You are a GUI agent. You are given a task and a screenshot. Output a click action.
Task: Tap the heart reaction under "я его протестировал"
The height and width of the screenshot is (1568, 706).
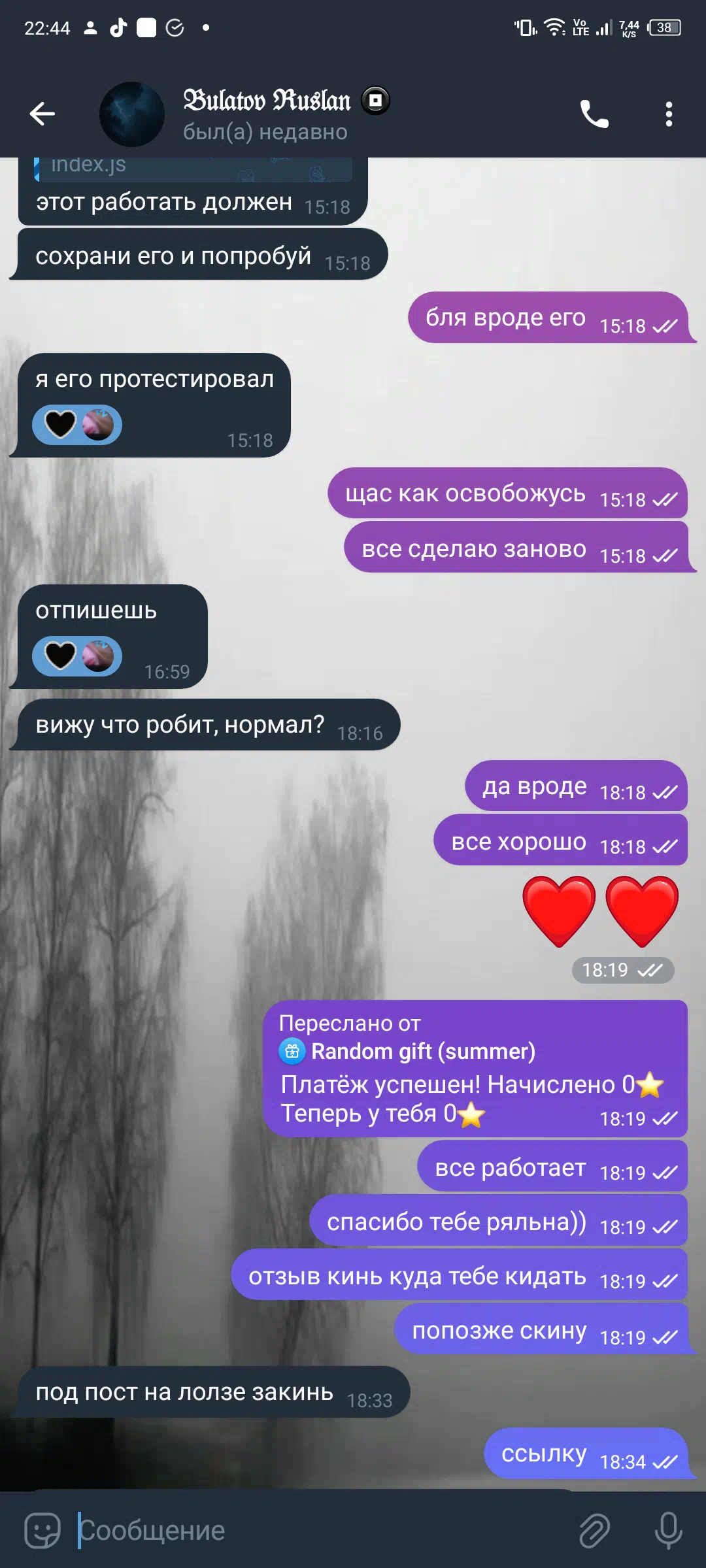pos(77,425)
